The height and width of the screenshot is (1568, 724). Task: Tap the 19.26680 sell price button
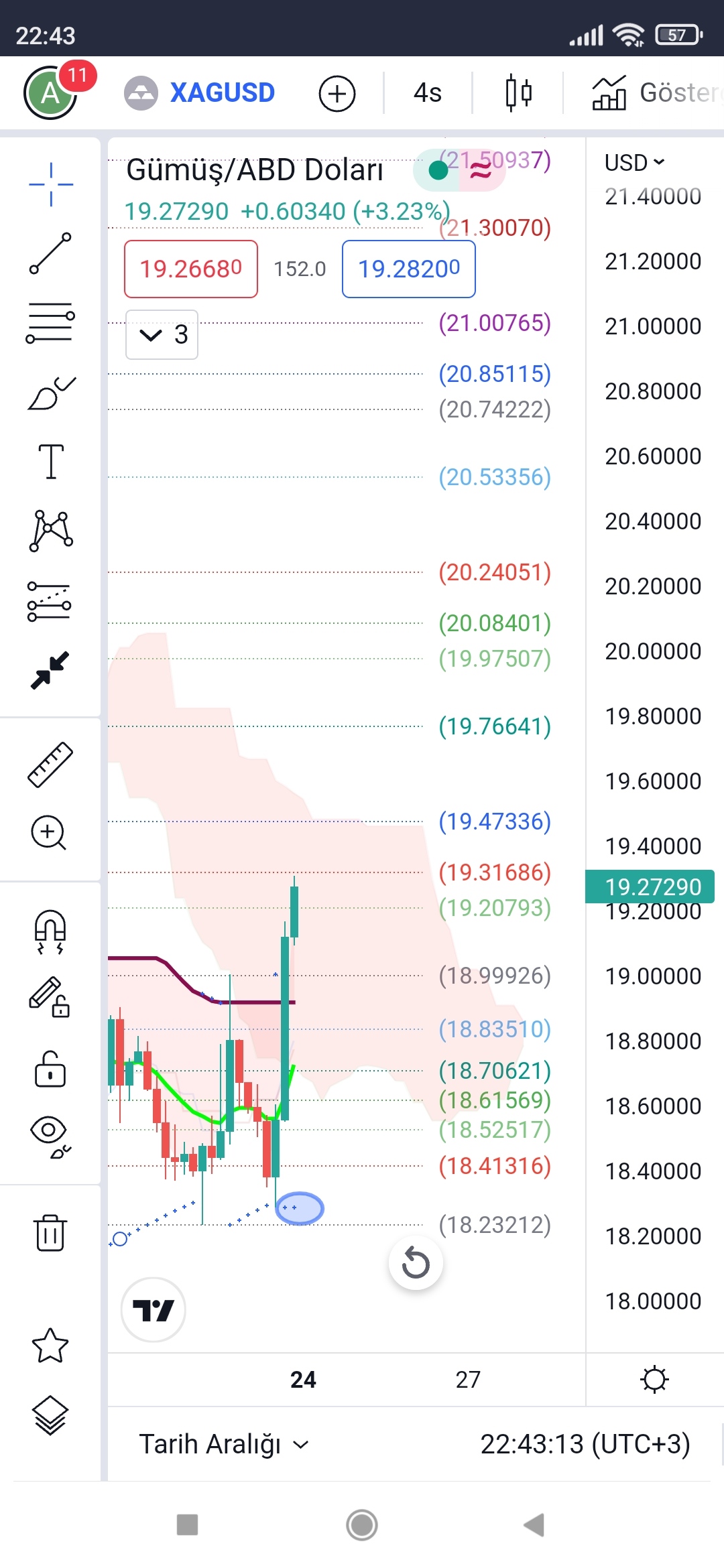click(191, 269)
